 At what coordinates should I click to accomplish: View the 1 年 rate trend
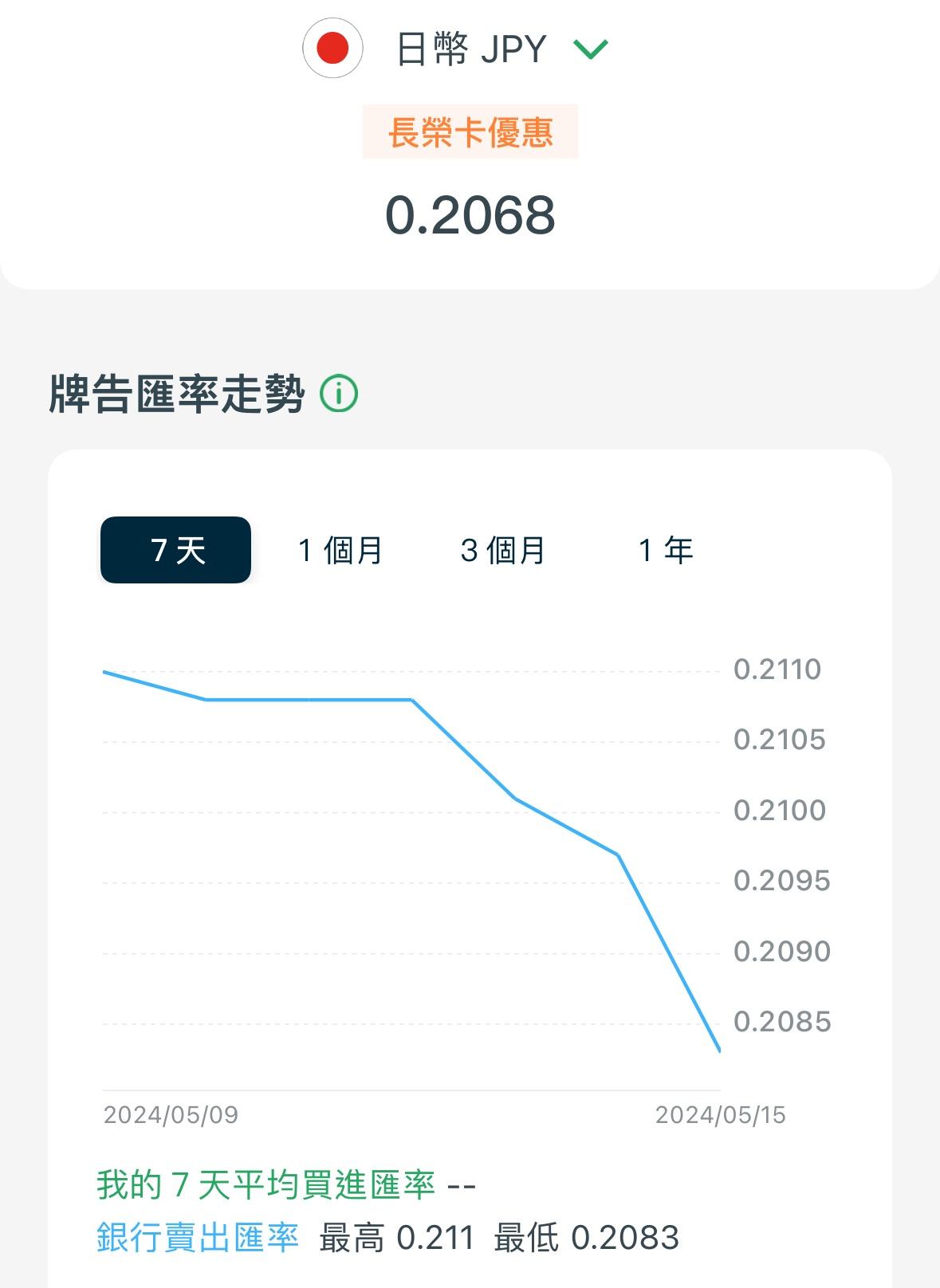[x=666, y=550]
